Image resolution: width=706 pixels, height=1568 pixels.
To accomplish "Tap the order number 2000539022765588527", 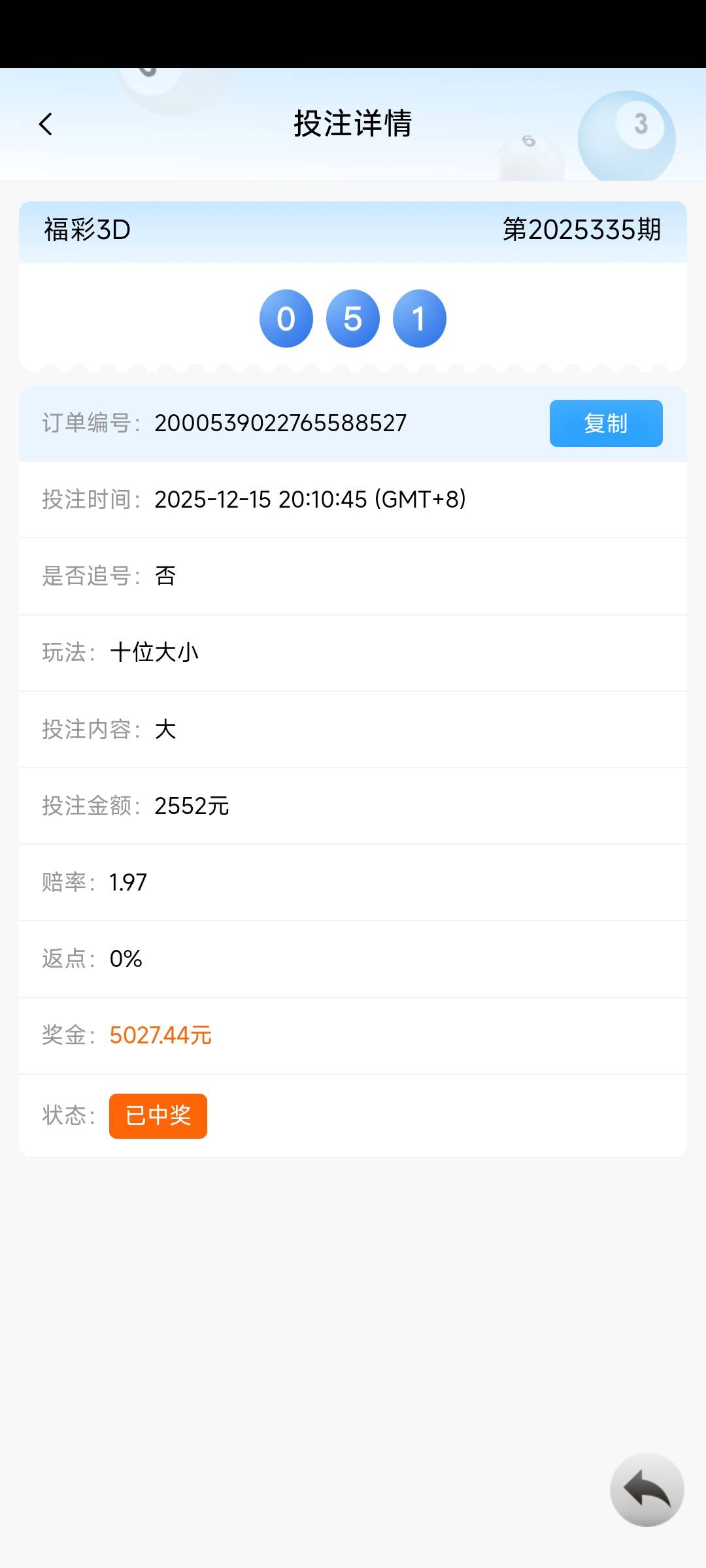I will (281, 423).
